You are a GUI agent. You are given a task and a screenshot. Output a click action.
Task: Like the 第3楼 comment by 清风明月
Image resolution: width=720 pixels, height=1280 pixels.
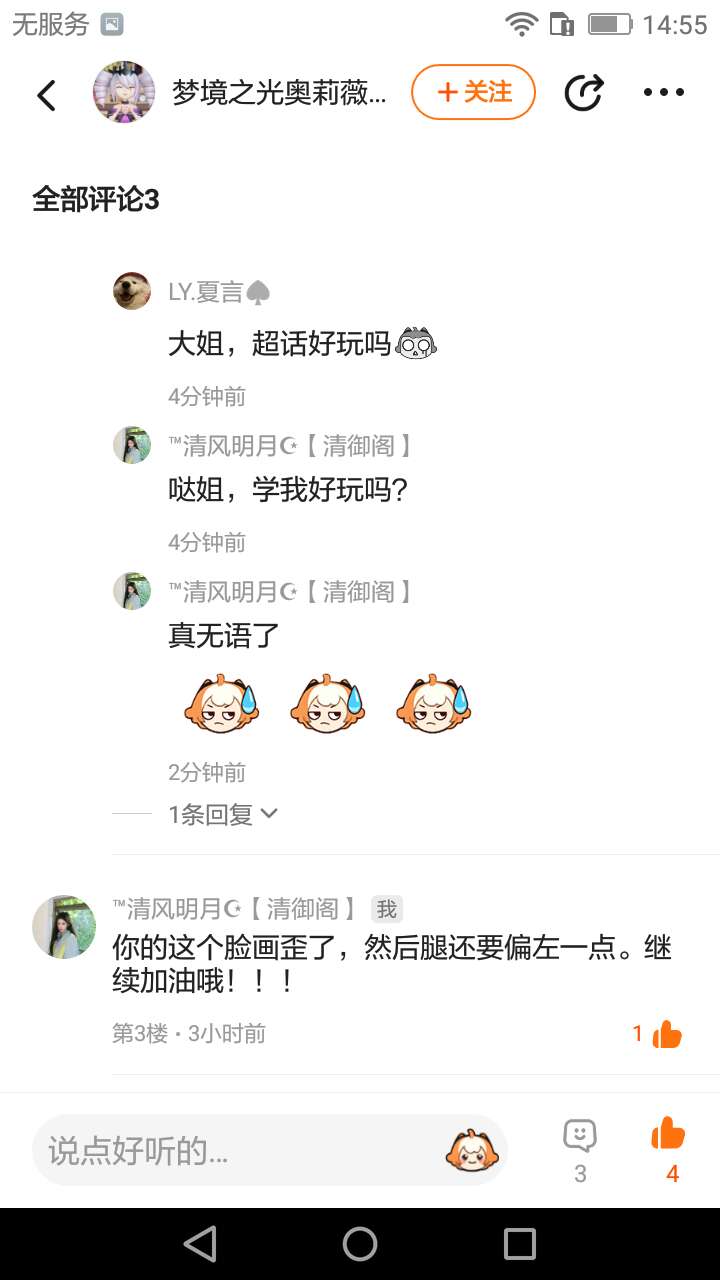click(x=666, y=1035)
